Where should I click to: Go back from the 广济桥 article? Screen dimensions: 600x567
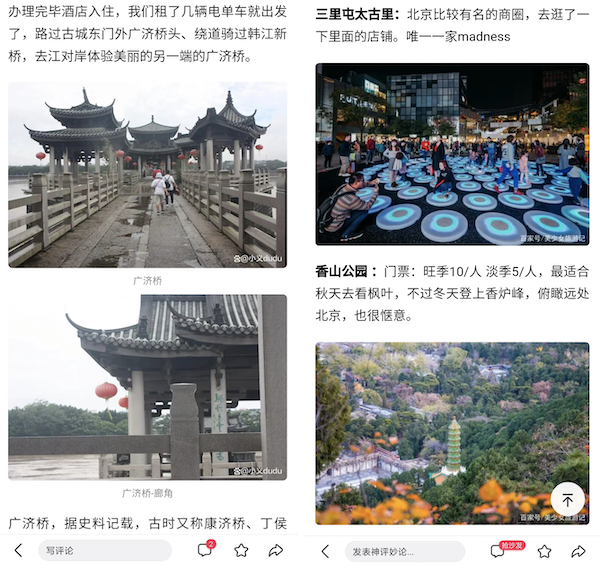pos(18,550)
